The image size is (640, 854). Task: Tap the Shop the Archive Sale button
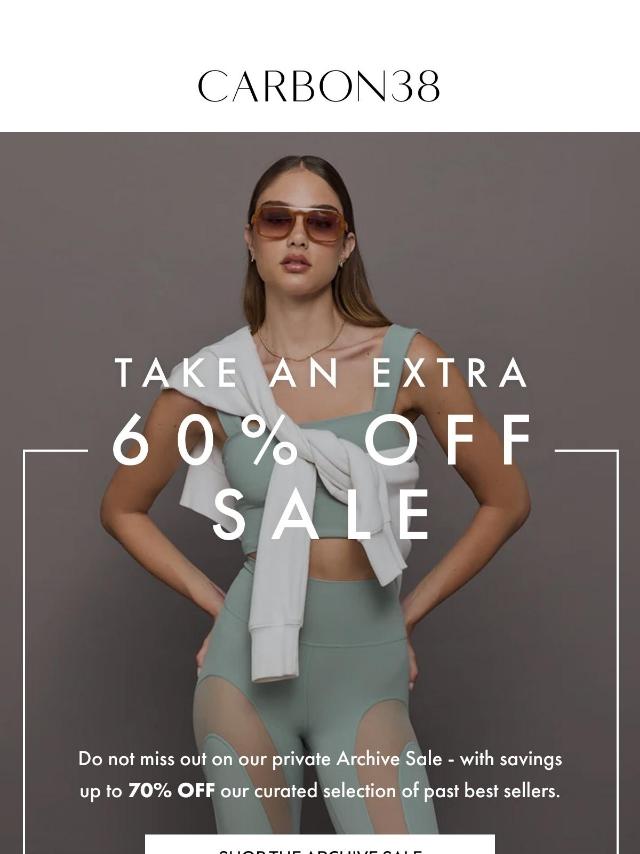tap(320, 846)
